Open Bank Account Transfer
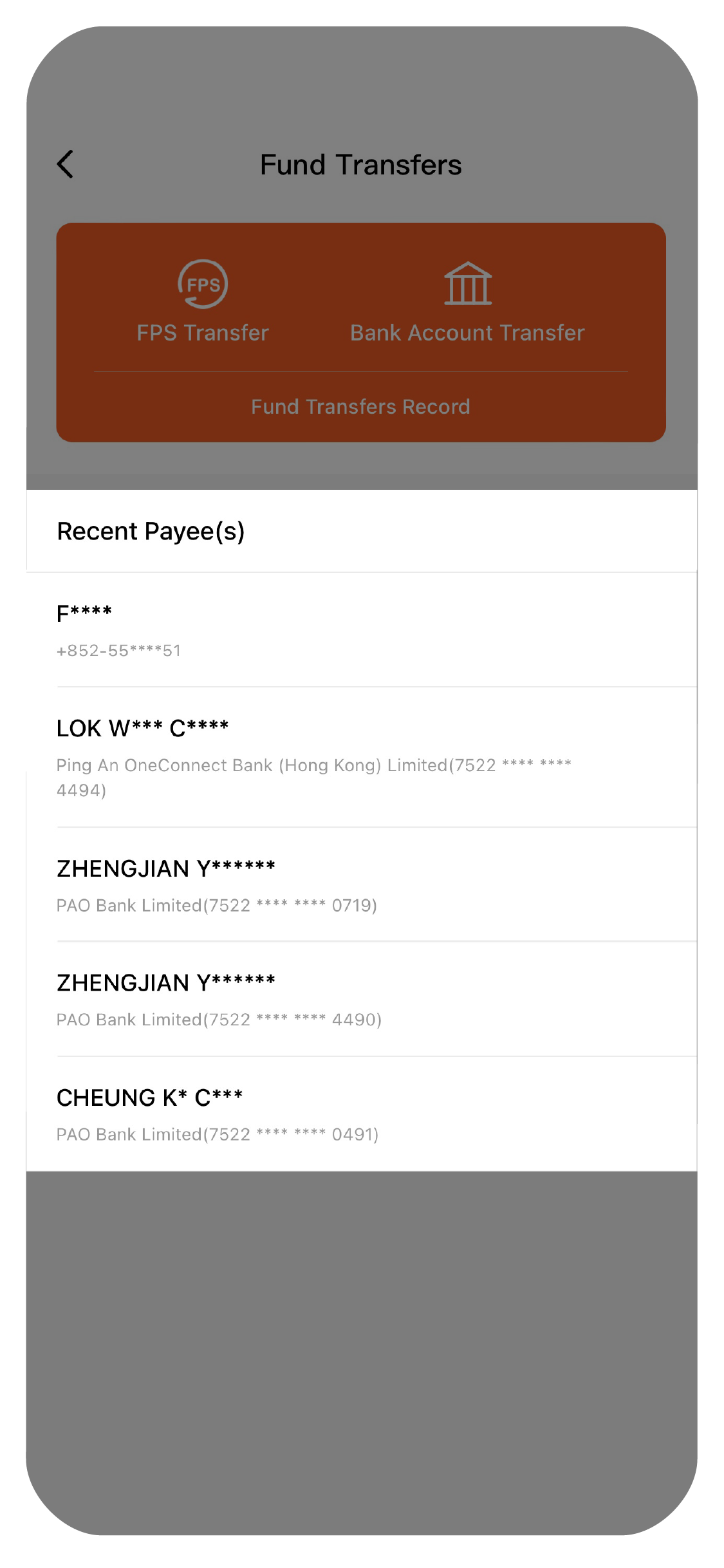The height and width of the screenshot is (1568, 724). [467, 301]
